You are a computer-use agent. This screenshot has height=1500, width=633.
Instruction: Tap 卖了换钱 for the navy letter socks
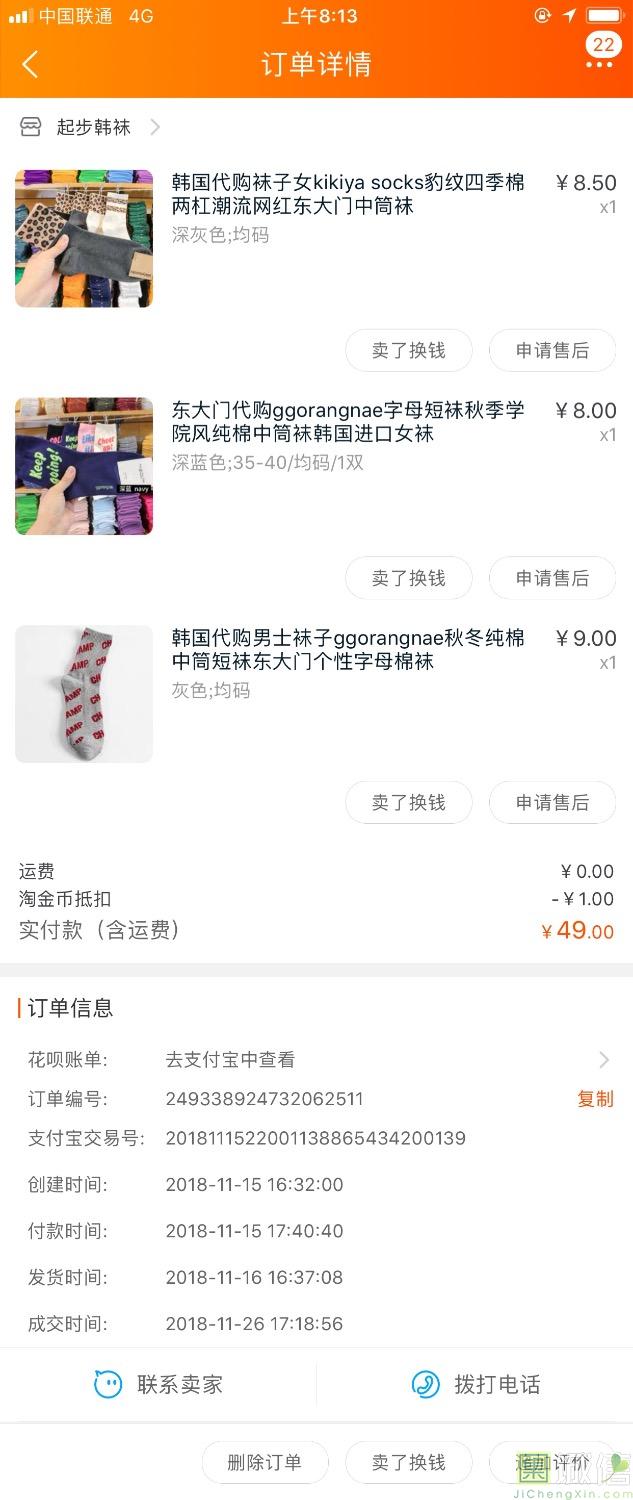pyautogui.click(x=408, y=578)
